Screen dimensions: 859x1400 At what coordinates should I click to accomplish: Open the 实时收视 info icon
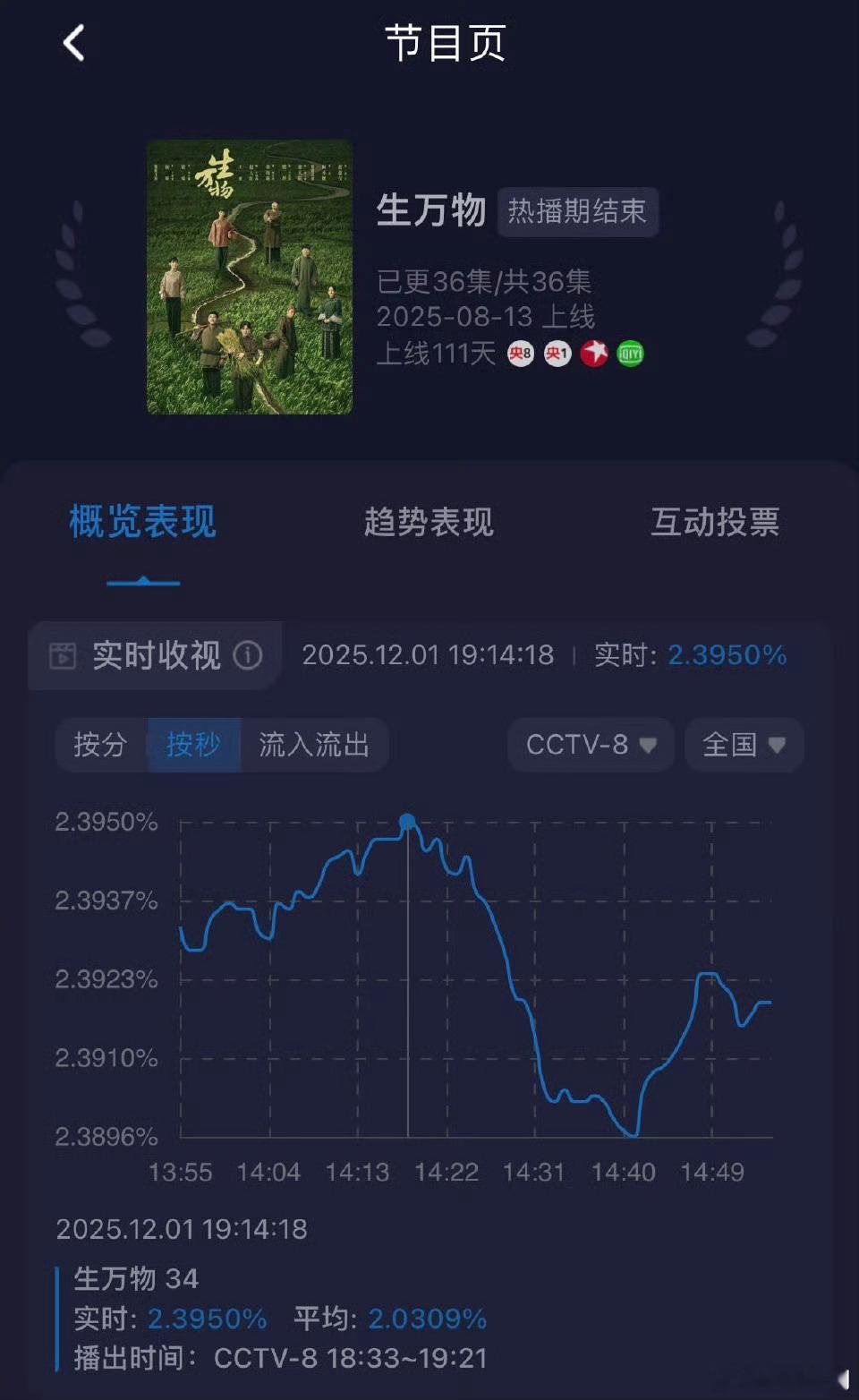(247, 656)
